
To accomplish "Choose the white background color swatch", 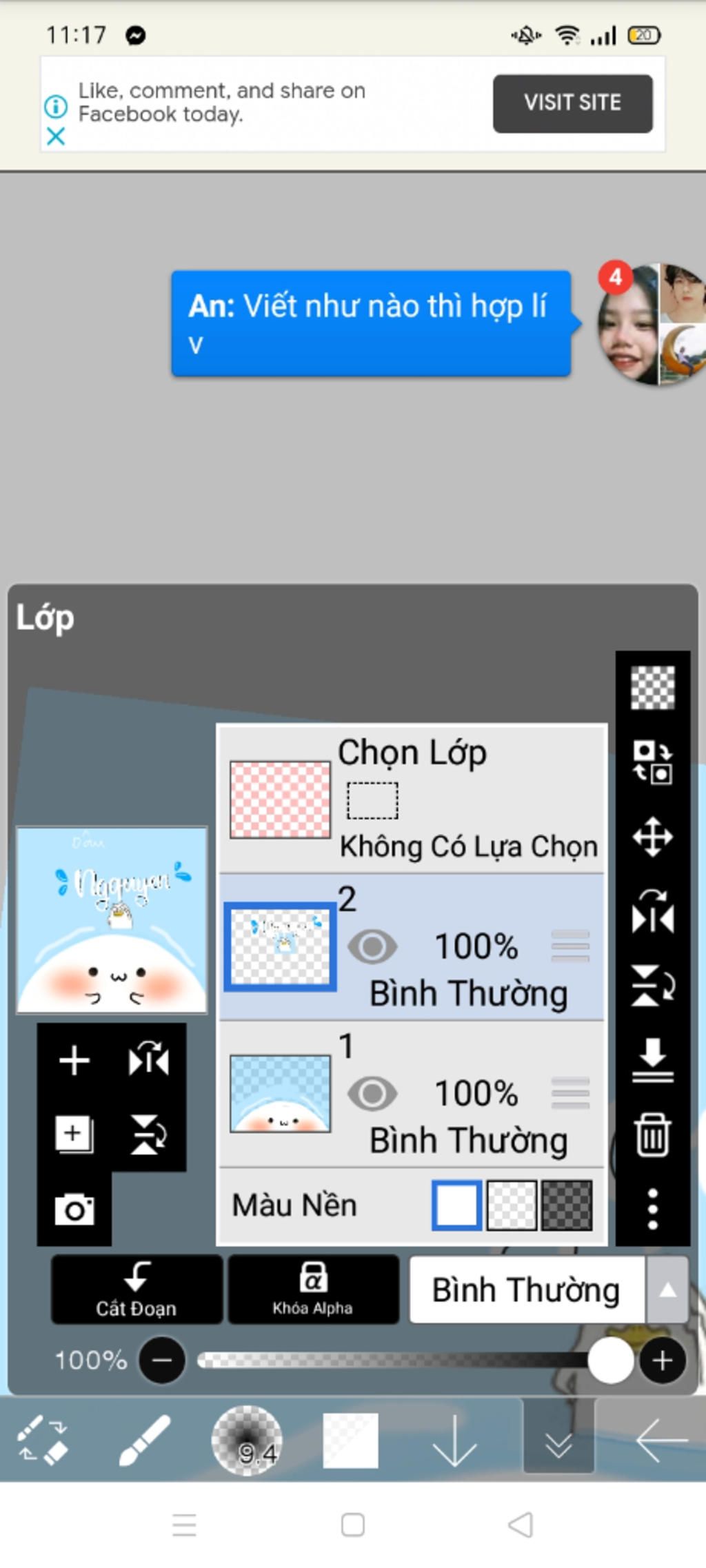I will (x=456, y=1205).
